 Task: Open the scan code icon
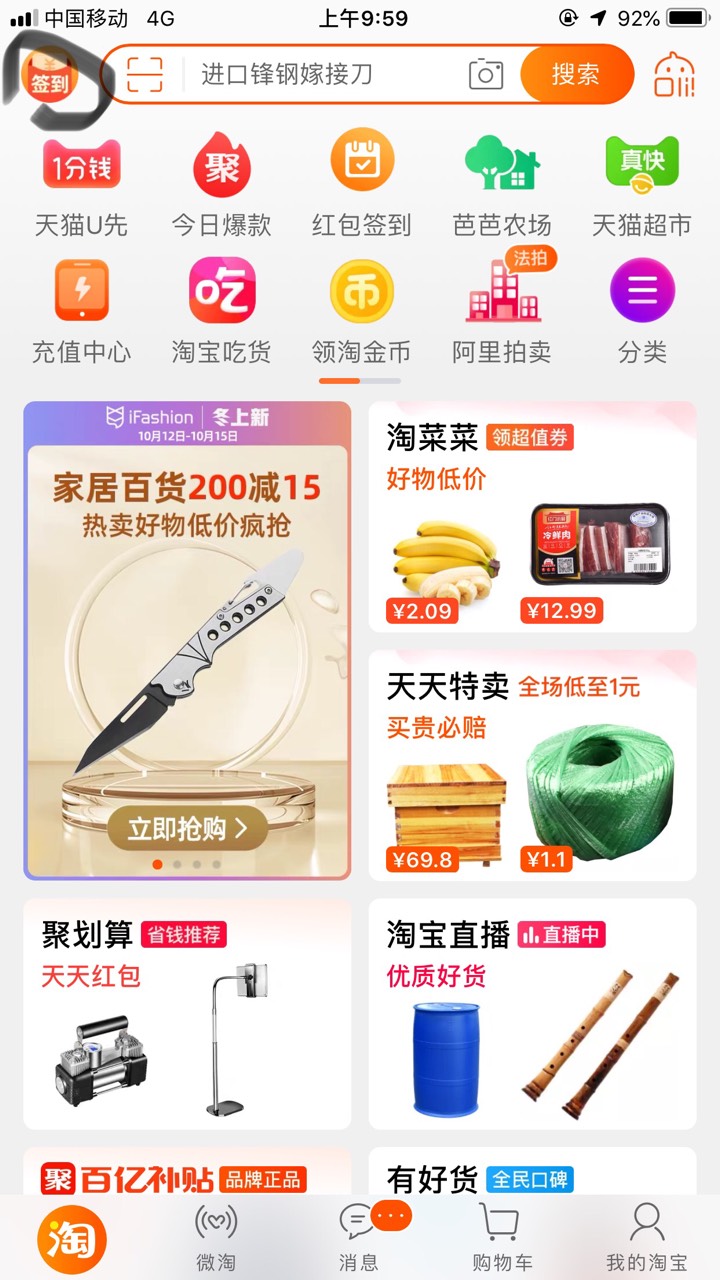click(x=145, y=75)
